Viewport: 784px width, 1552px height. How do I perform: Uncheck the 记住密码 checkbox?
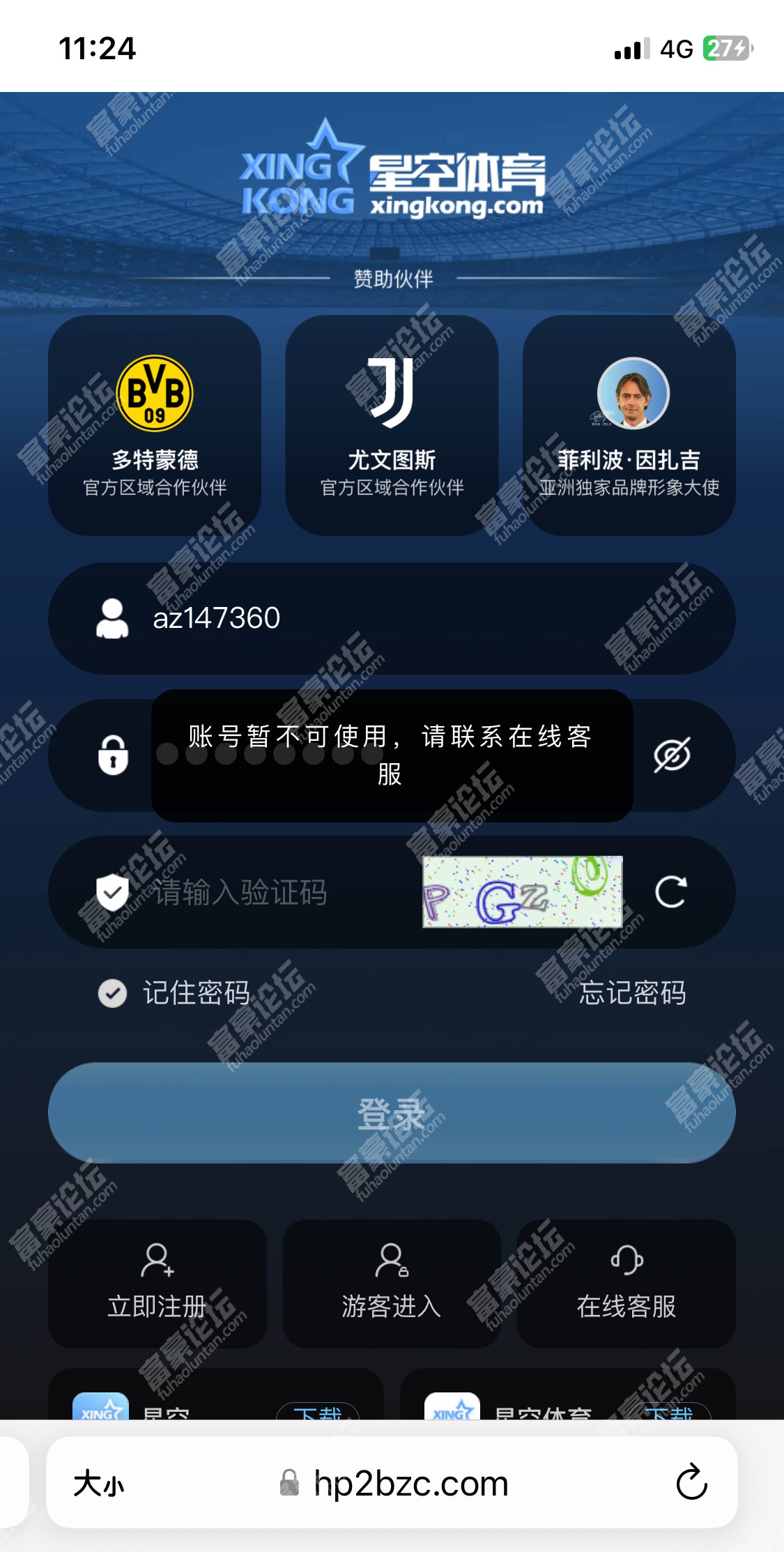113,993
